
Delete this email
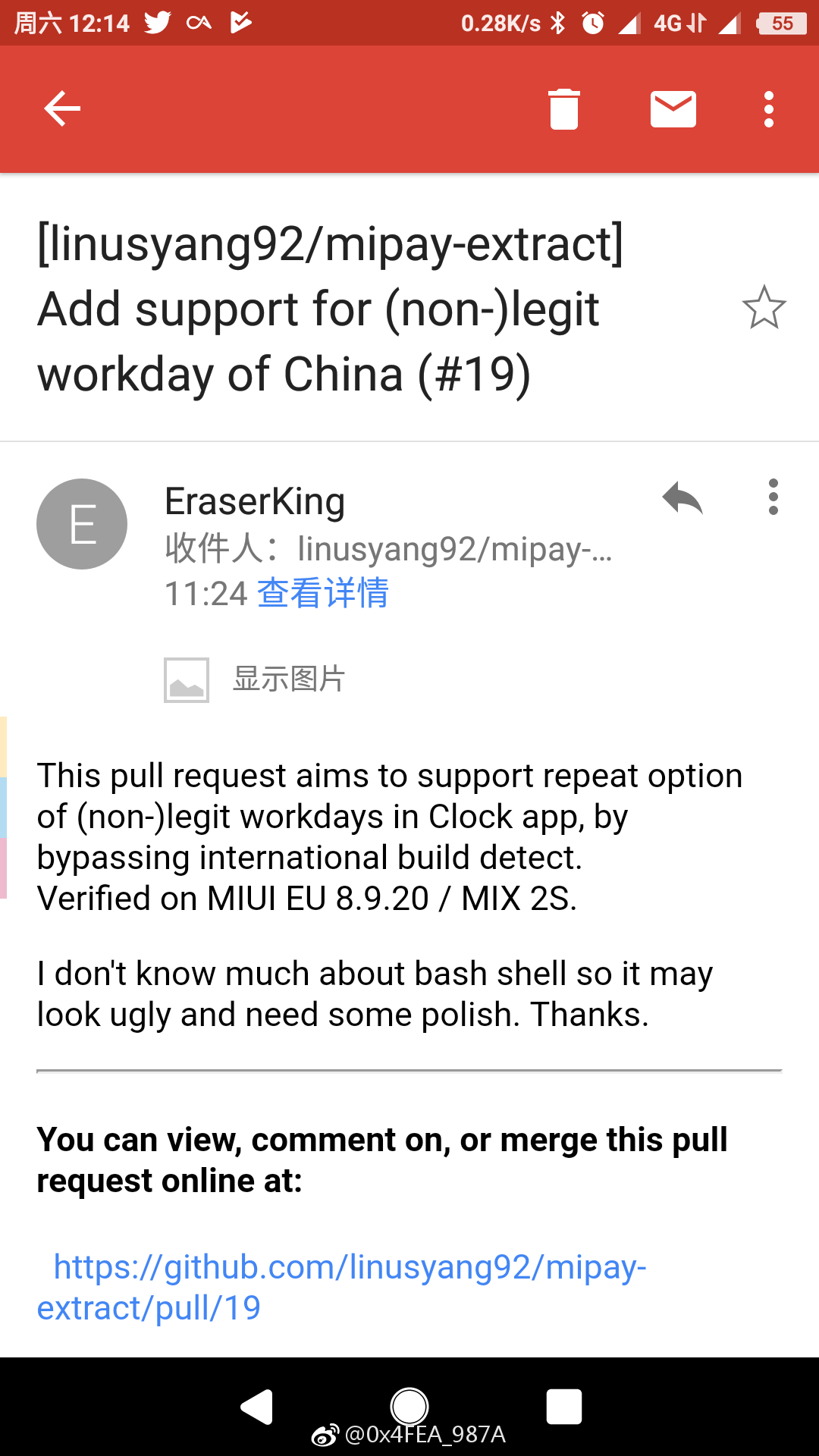pyautogui.click(x=563, y=109)
